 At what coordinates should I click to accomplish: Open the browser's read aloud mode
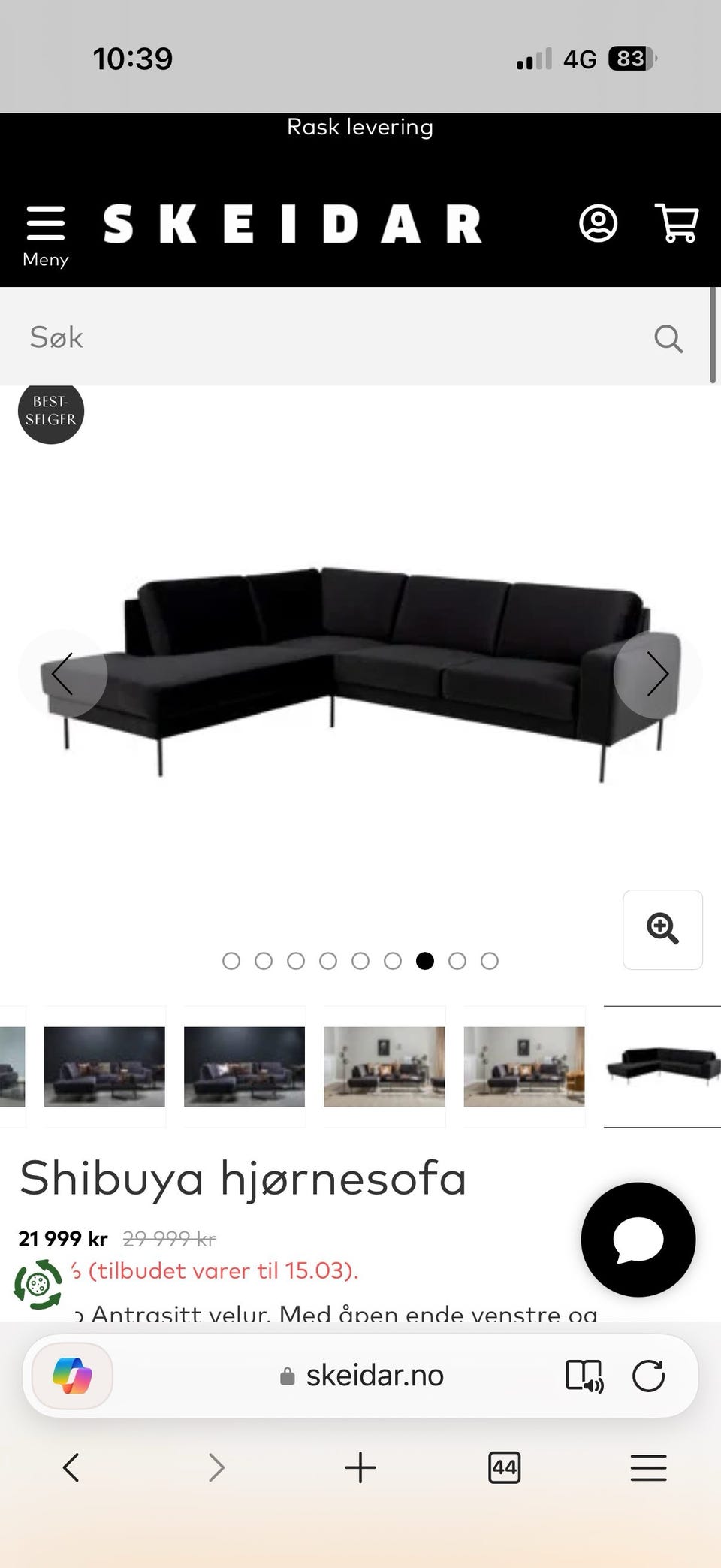click(584, 1376)
